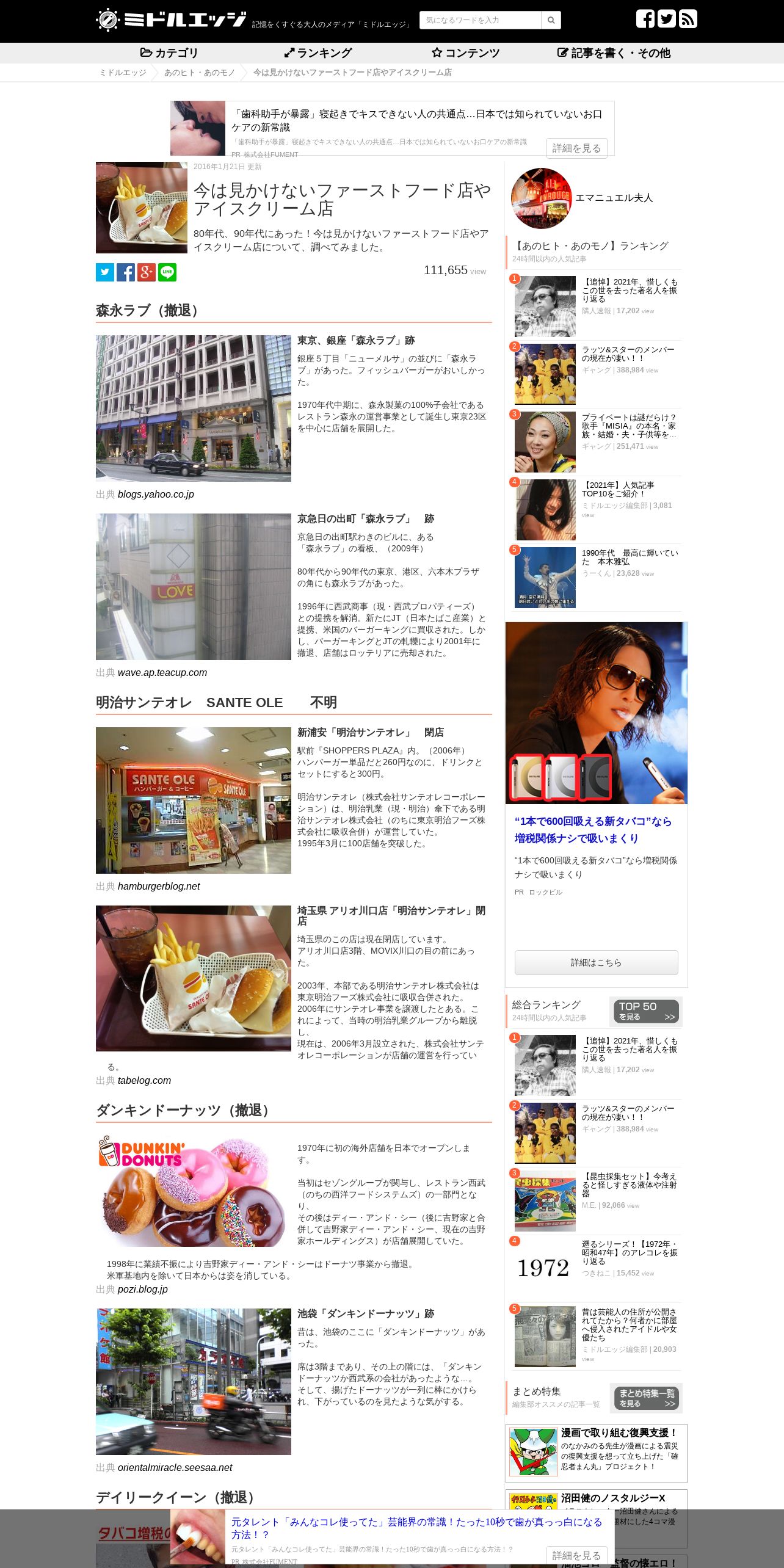Open author エマニュエル夫人 profile
Viewport: 784px width, 1568px height.
(614, 198)
